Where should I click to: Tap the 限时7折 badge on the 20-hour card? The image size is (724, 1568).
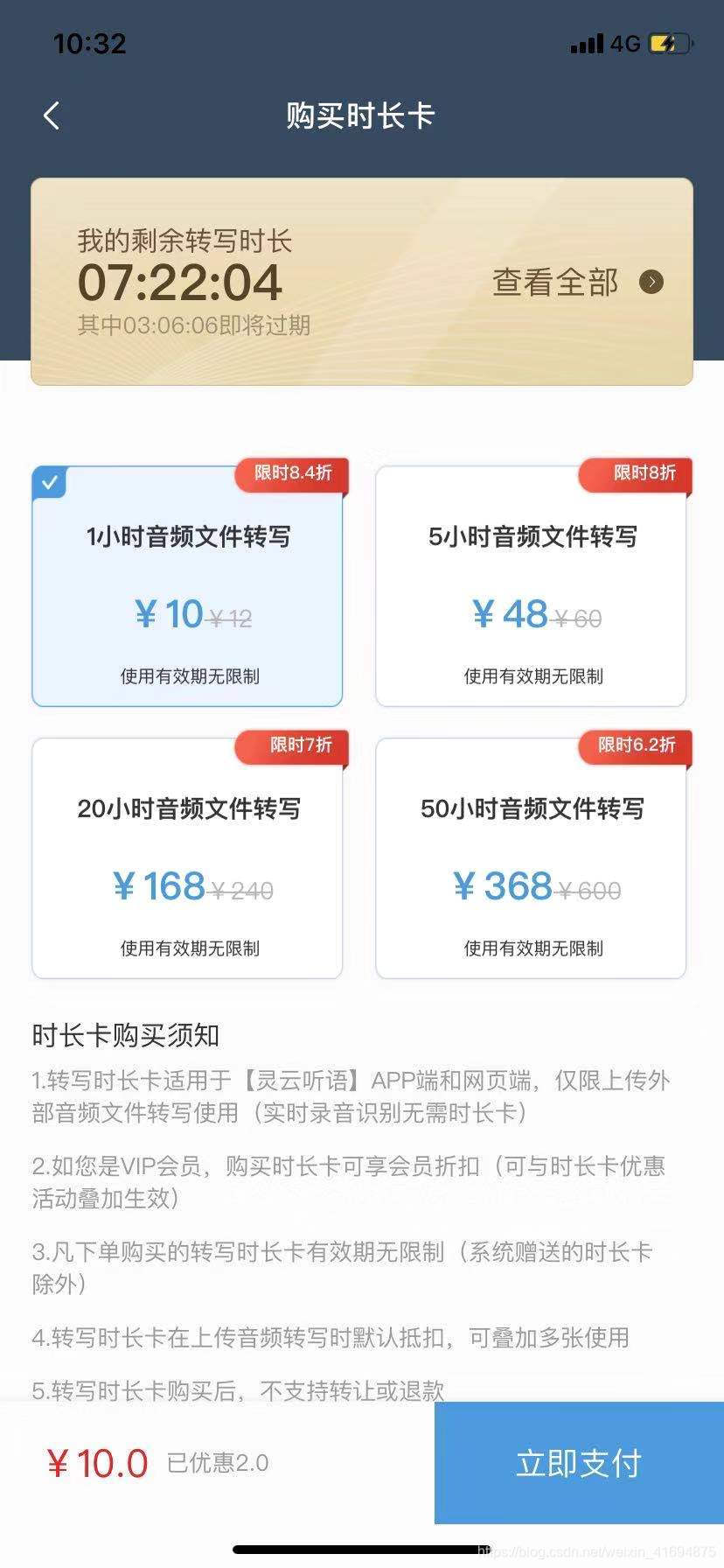292,748
